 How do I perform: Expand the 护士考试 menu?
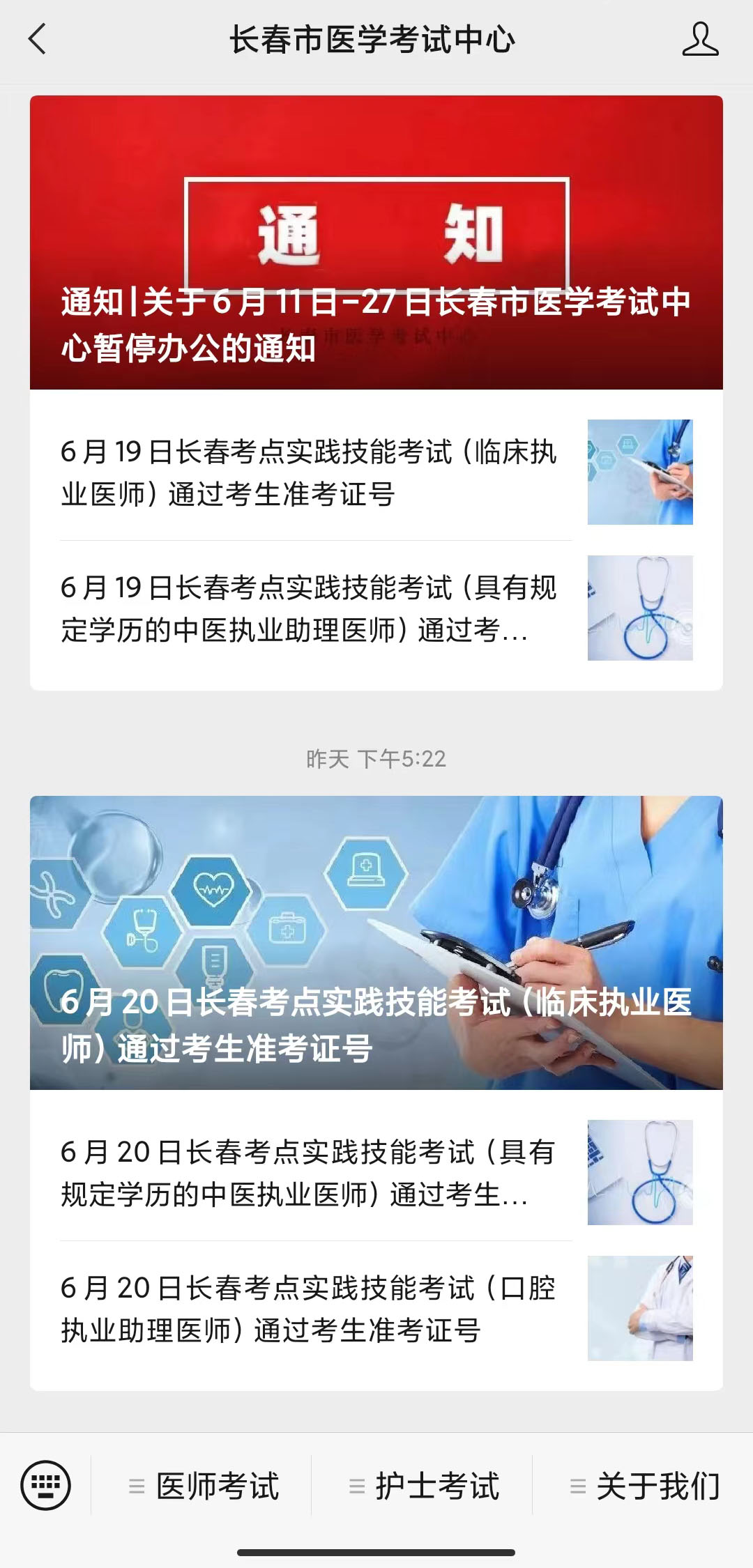422,1486
